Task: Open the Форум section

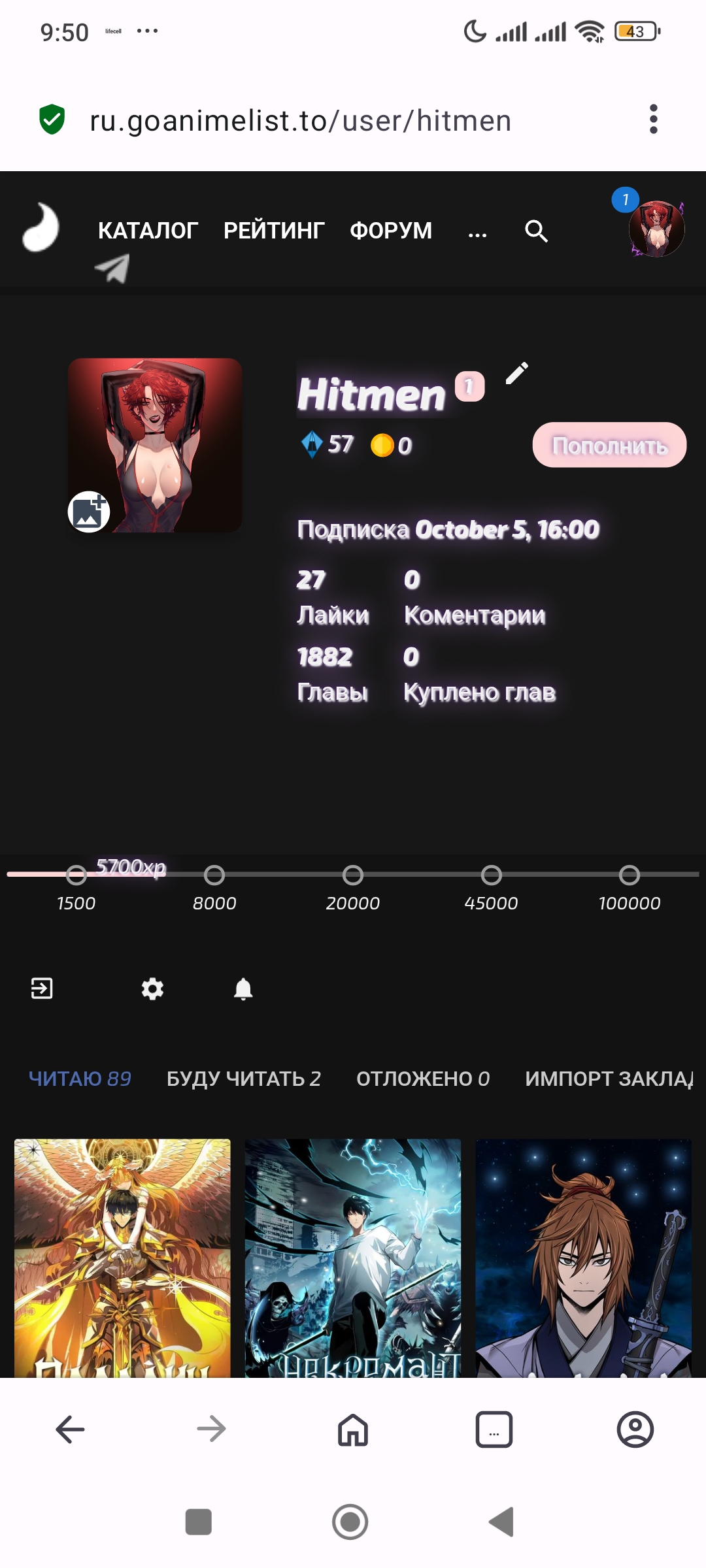Action: tap(391, 231)
